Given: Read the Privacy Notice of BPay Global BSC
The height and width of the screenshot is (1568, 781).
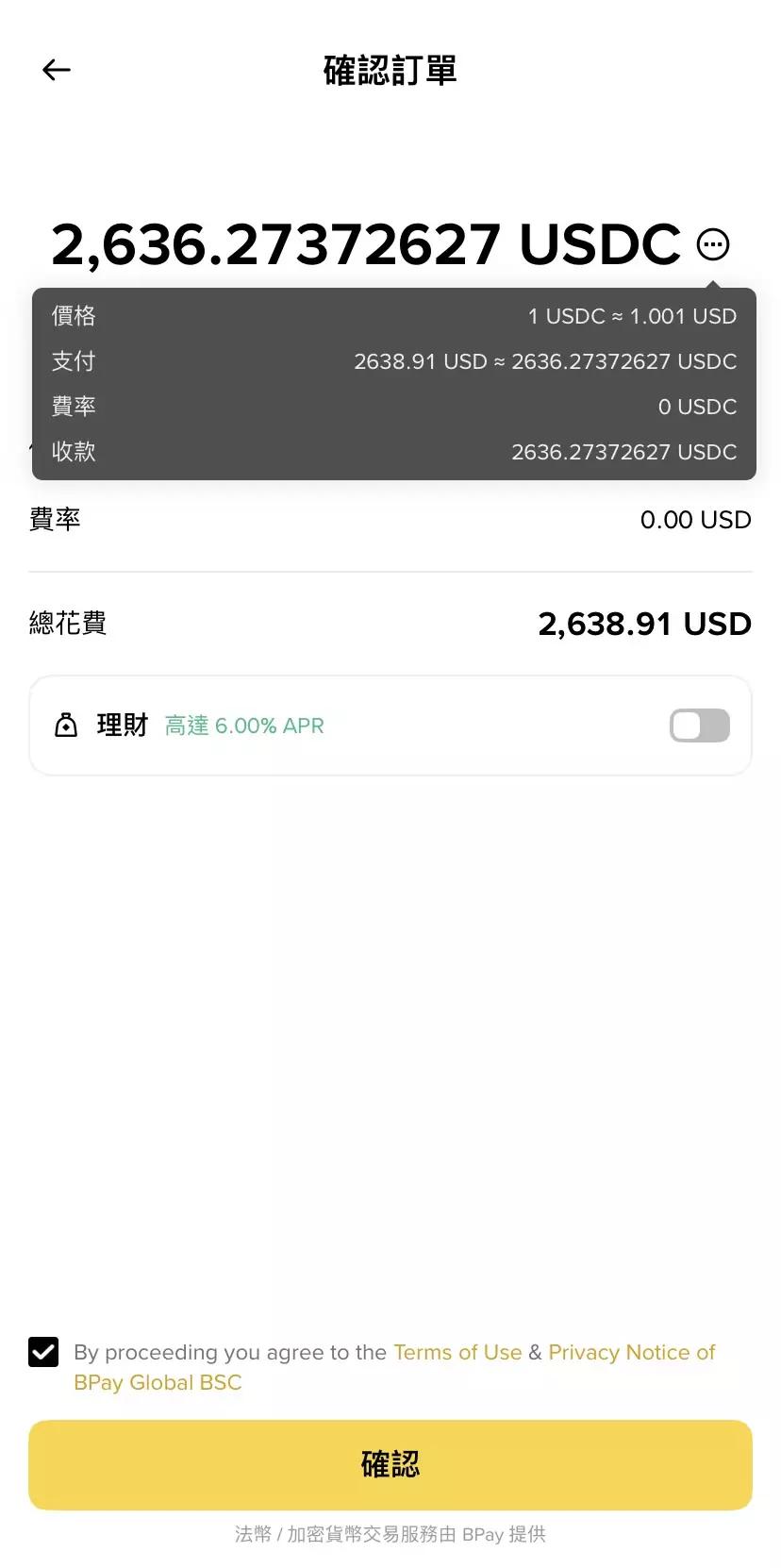Looking at the screenshot, I should click(631, 1352).
